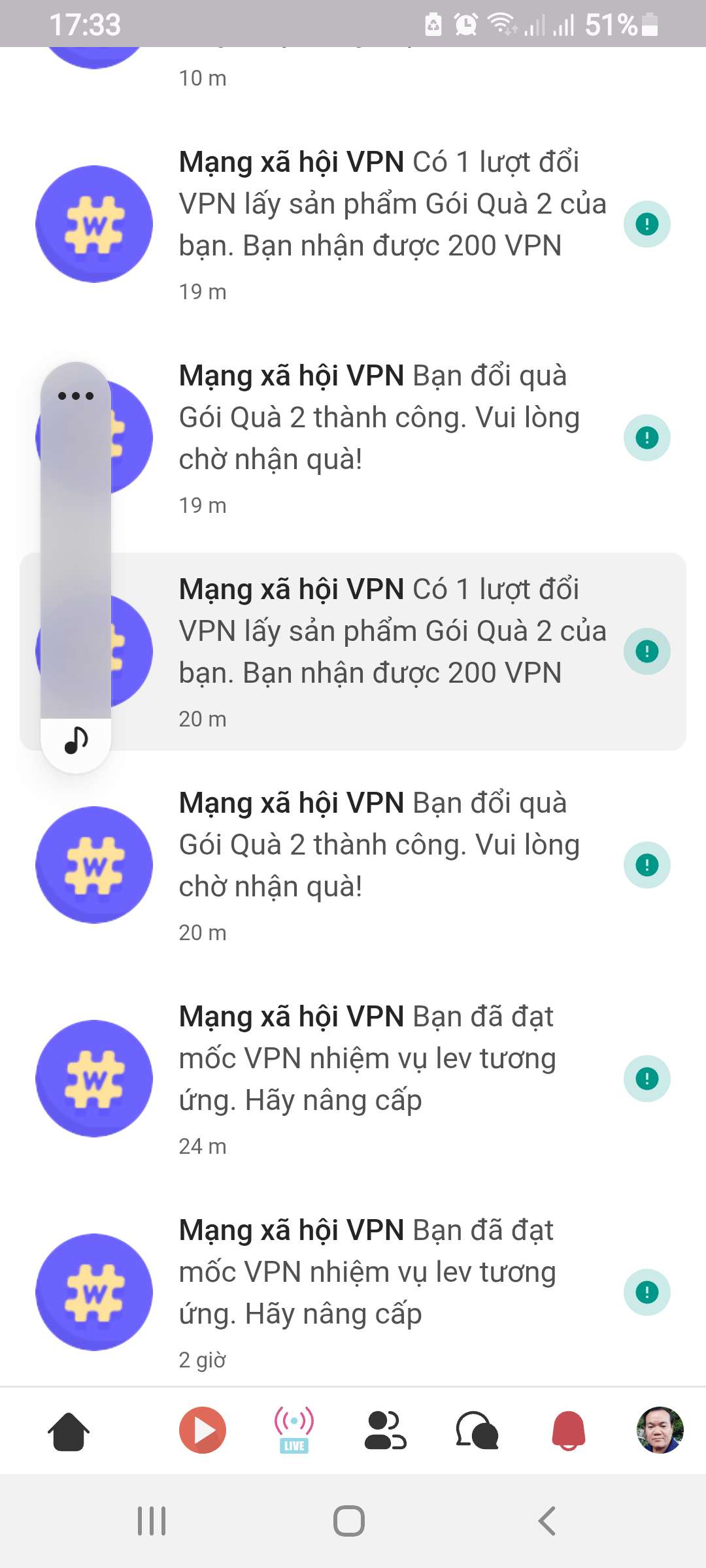Tap the three-dot menu on floating widget
The width and height of the screenshot is (706, 1568).
point(76,396)
